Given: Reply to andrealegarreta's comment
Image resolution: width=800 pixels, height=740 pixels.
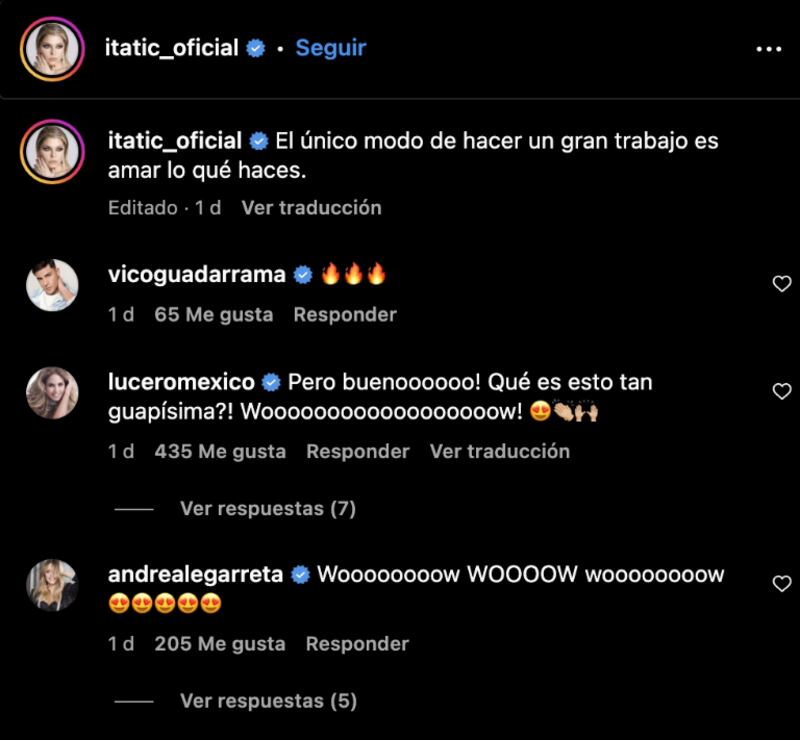Looking at the screenshot, I should (x=358, y=644).
